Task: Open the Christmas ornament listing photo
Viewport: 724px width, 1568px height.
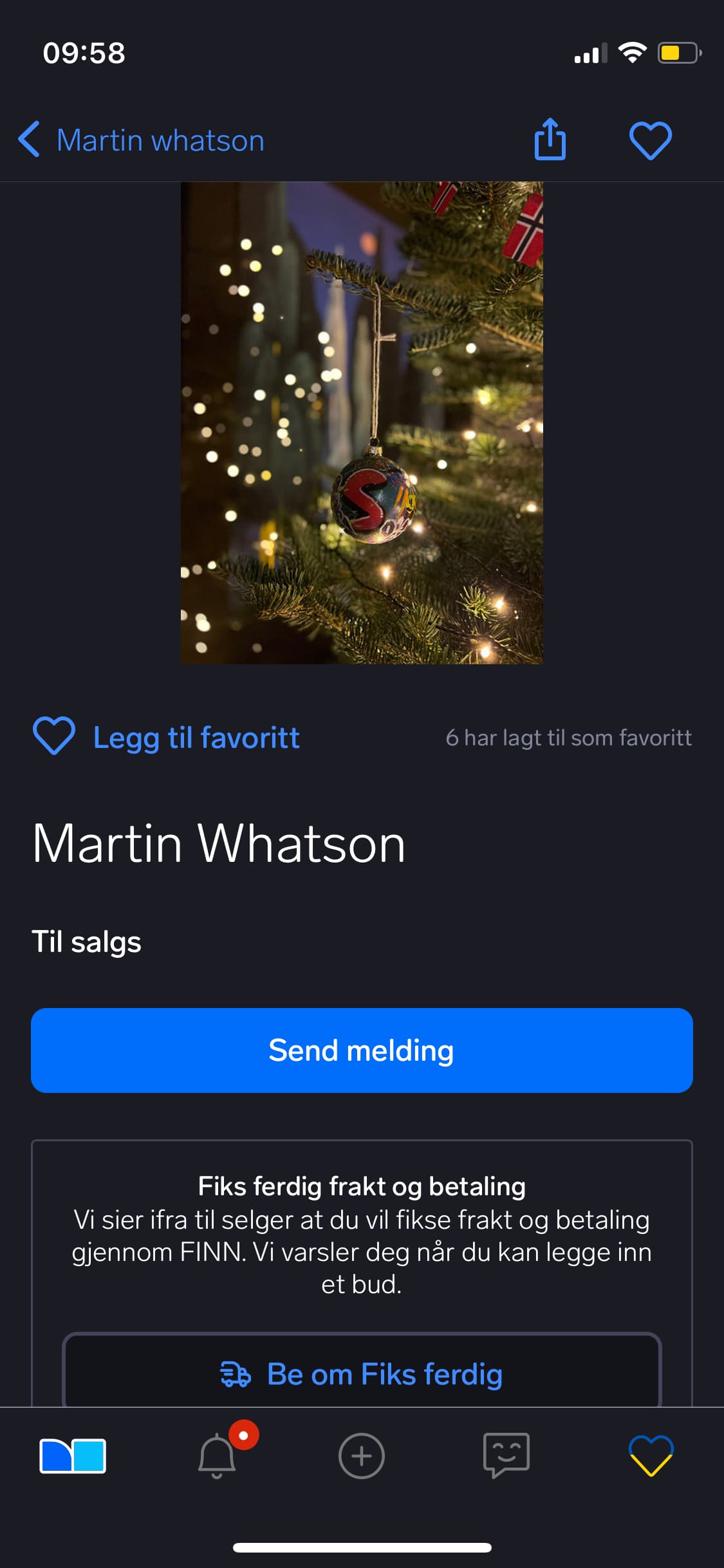Action: pyautogui.click(x=362, y=423)
